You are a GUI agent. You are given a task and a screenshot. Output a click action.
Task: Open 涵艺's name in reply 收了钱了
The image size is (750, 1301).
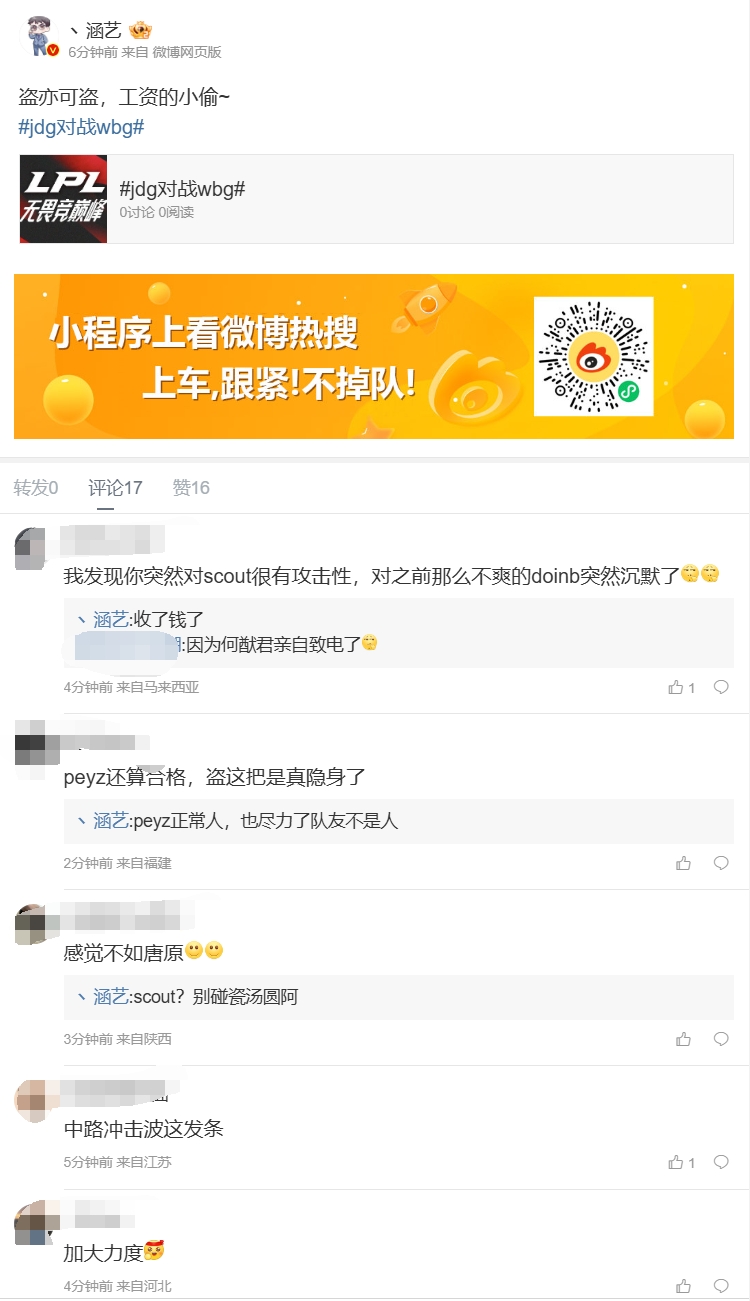[110, 620]
